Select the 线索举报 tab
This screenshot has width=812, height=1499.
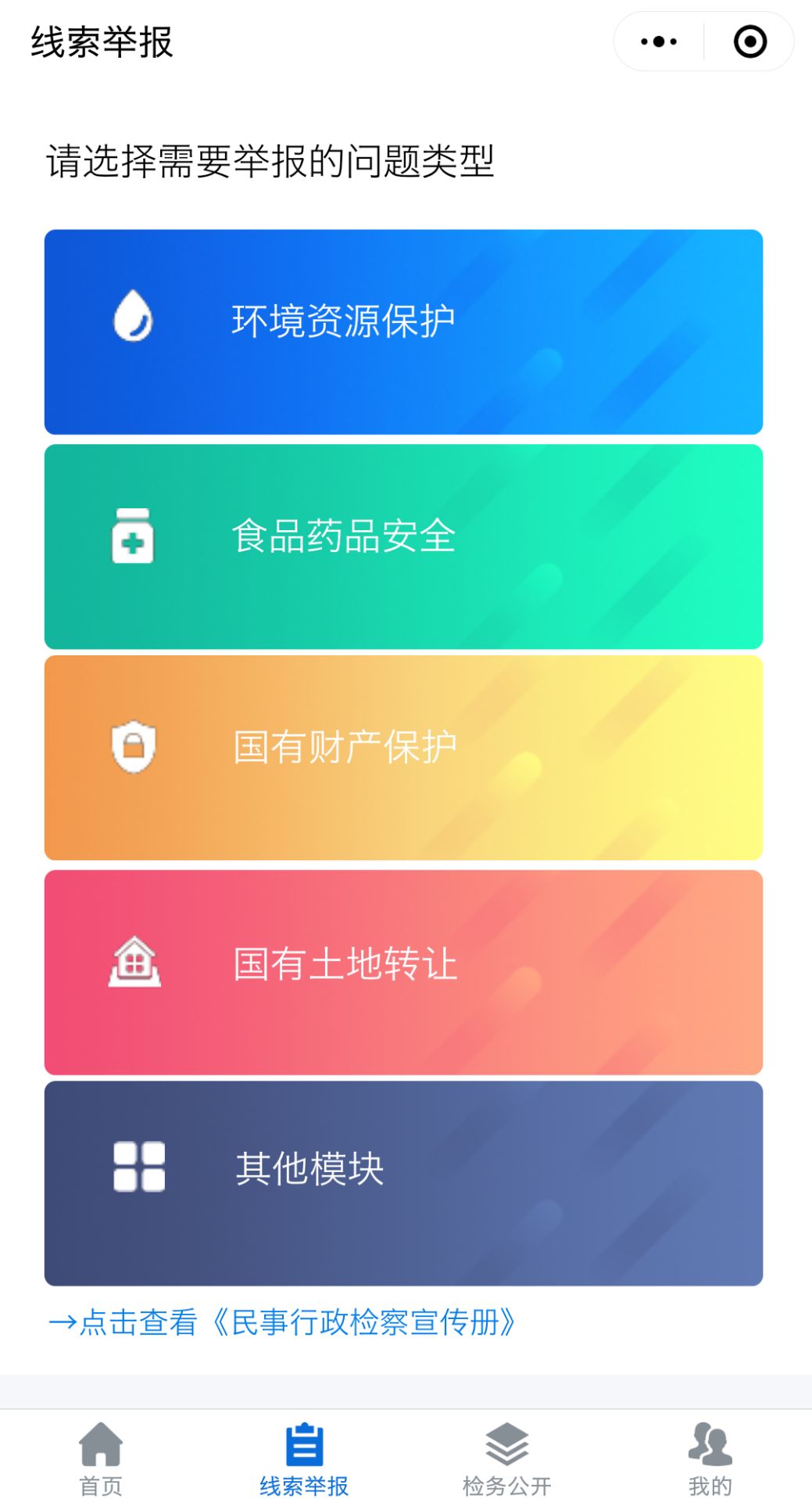tap(304, 1458)
